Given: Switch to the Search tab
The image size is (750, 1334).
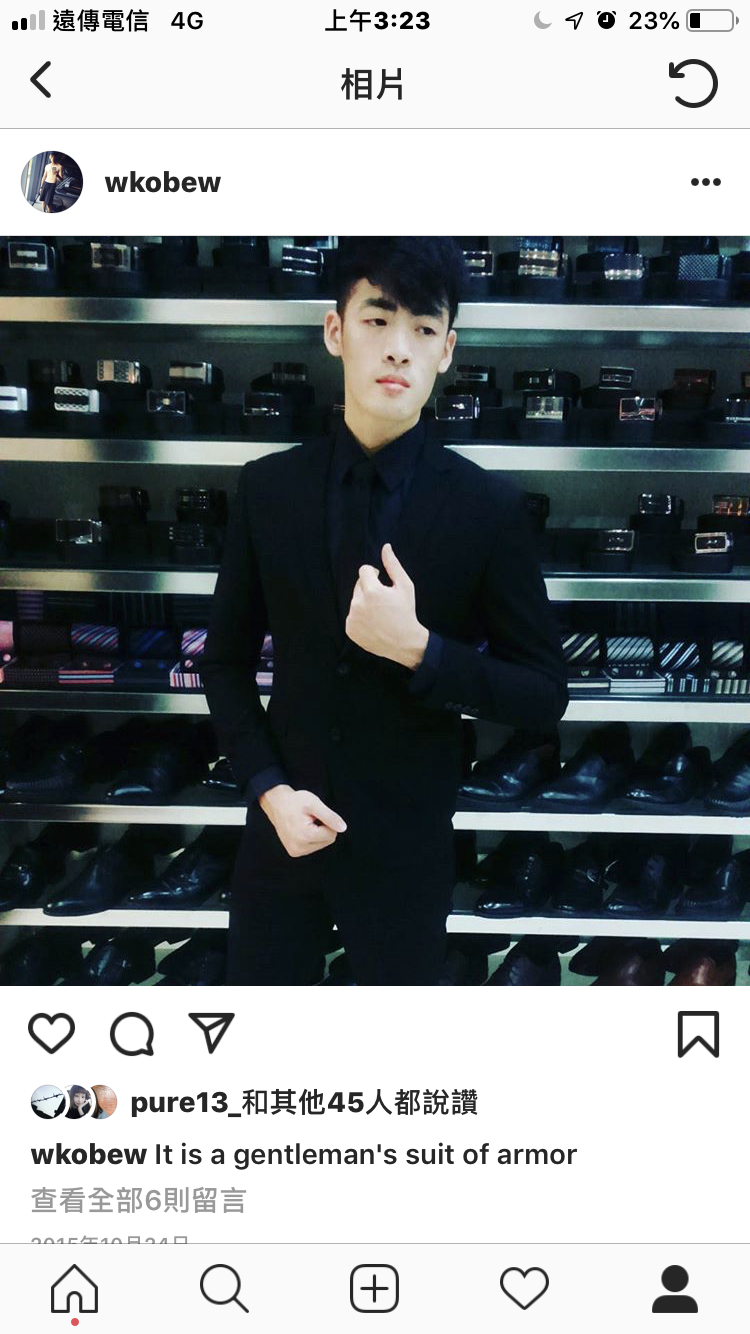Looking at the screenshot, I should pos(224,1288).
